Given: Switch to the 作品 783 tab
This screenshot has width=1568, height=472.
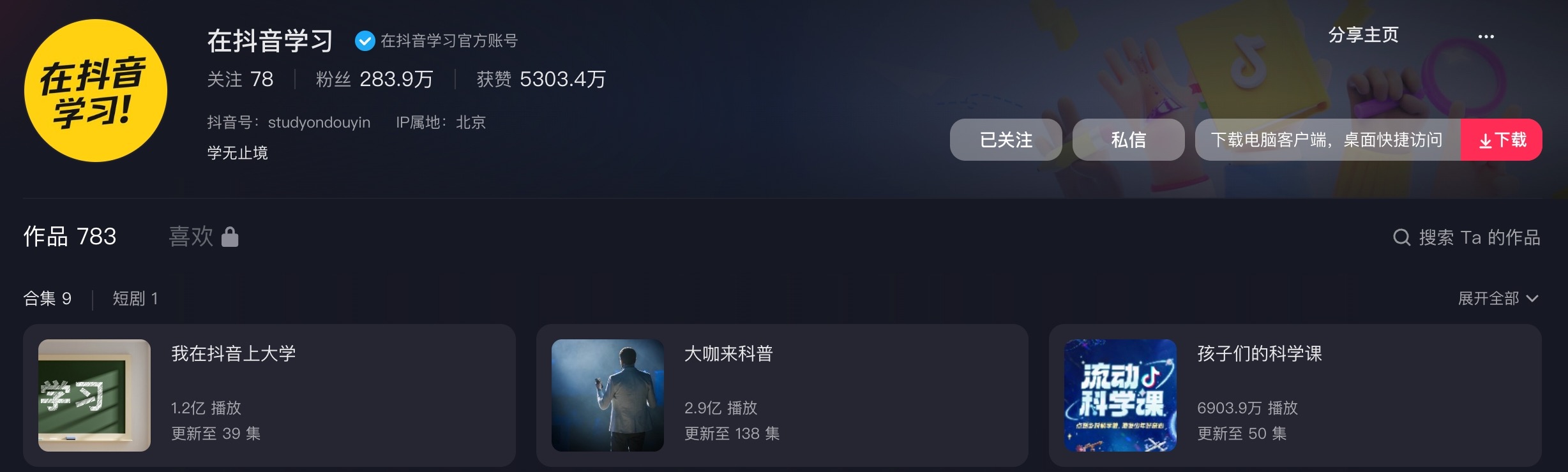Looking at the screenshot, I should (x=70, y=237).
